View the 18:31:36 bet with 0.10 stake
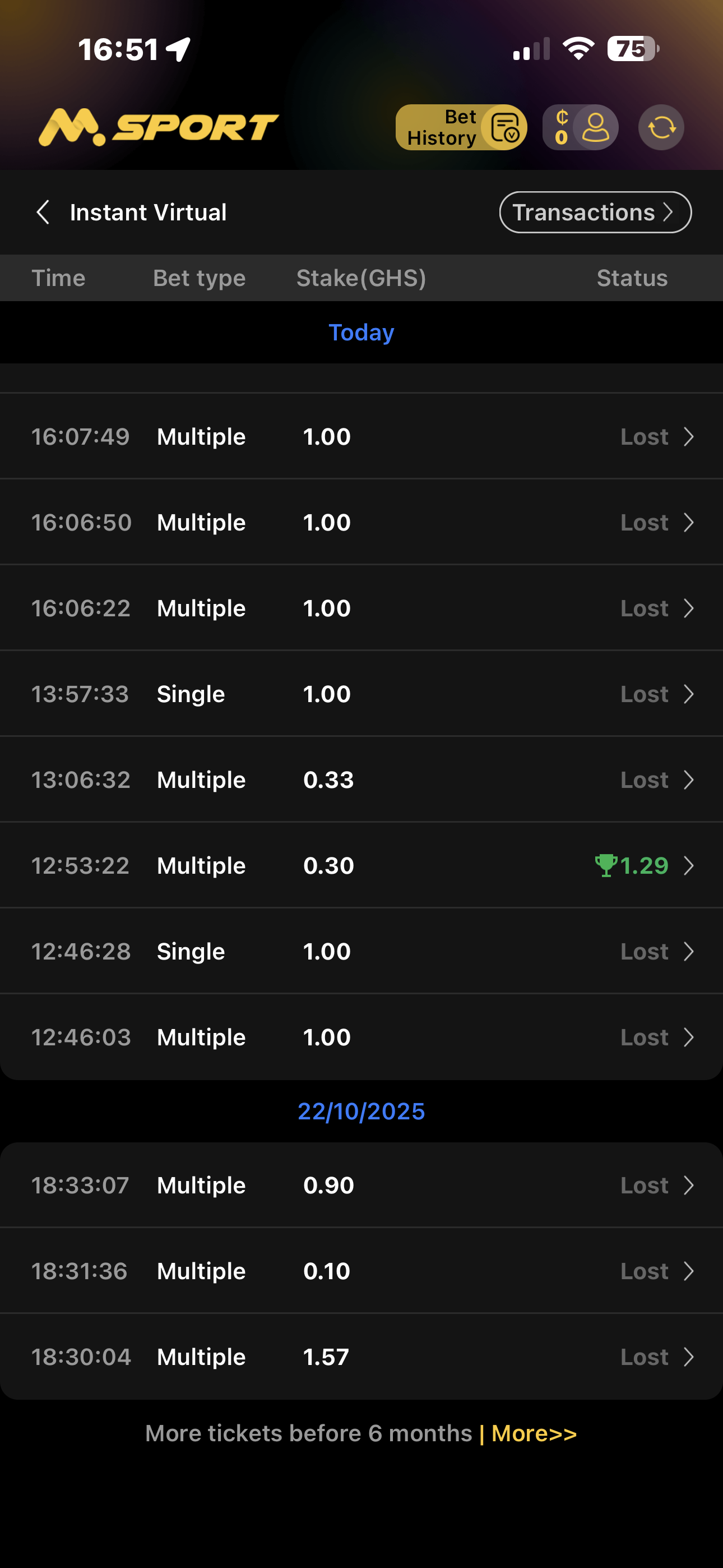The height and width of the screenshot is (1568, 723). tap(361, 1271)
